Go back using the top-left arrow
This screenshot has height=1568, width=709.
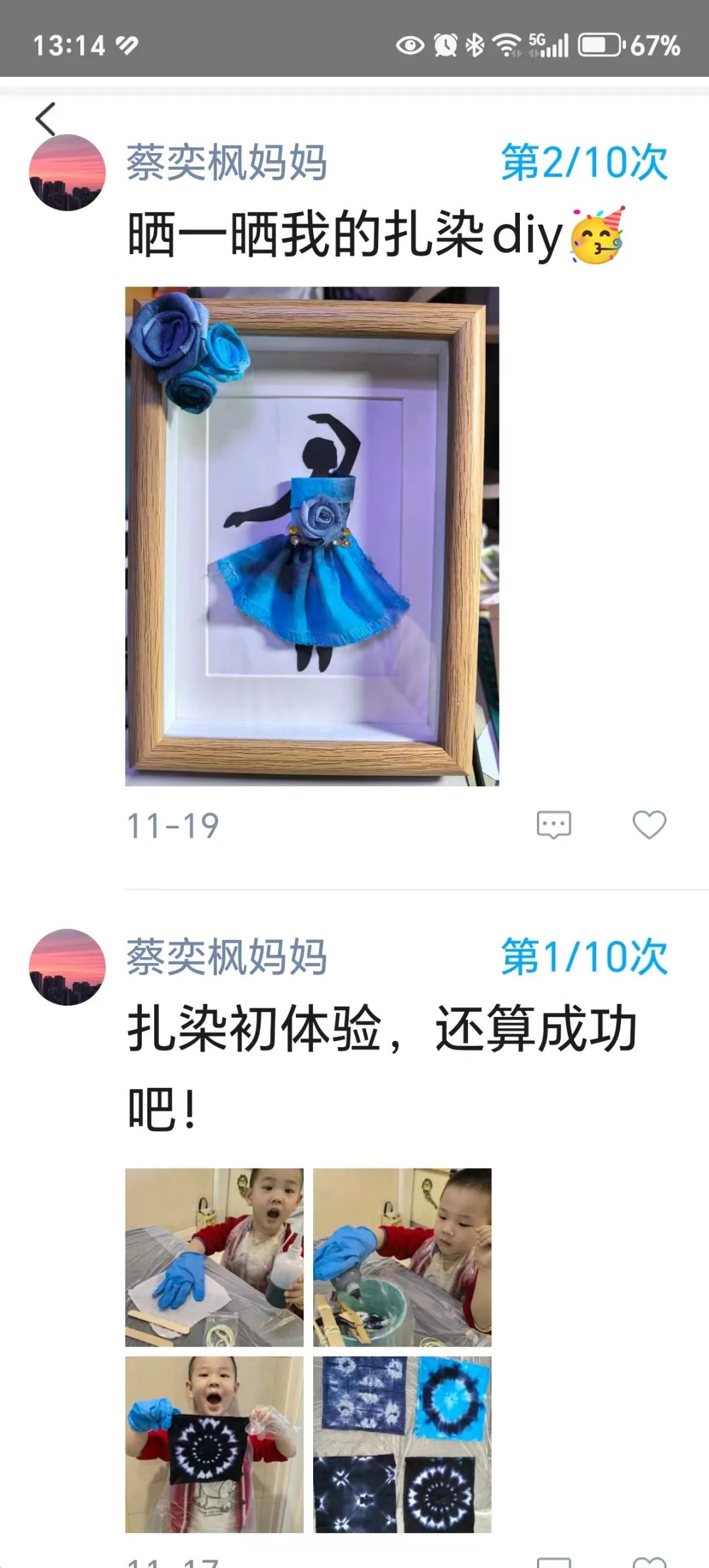(x=45, y=119)
